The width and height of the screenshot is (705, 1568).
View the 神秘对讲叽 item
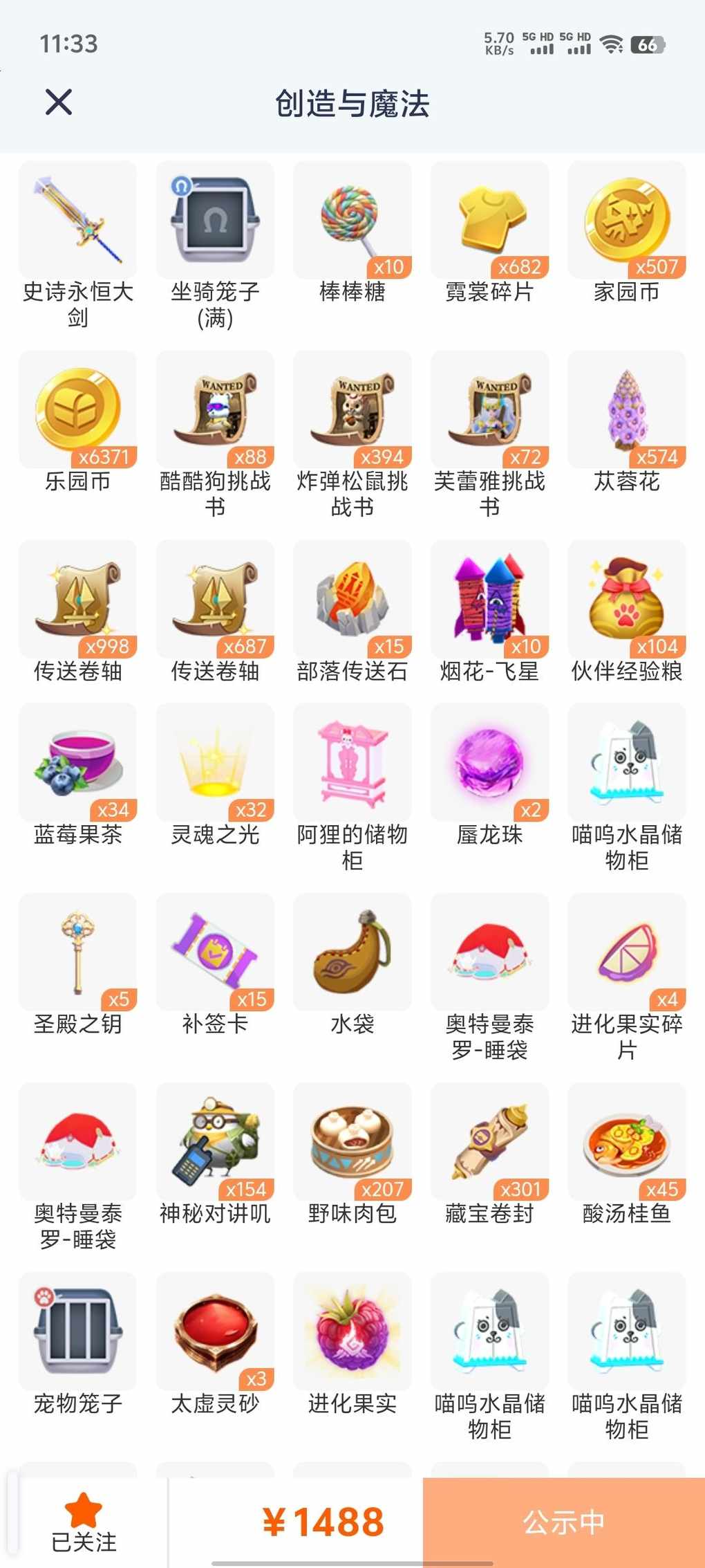(x=215, y=1142)
